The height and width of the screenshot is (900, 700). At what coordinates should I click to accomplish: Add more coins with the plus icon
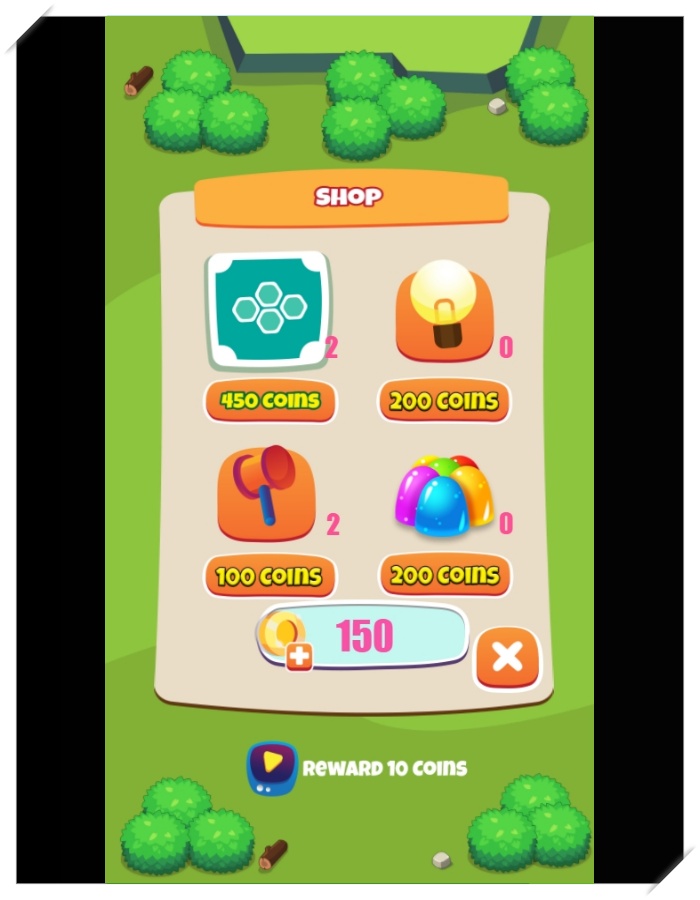coord(299,657)
